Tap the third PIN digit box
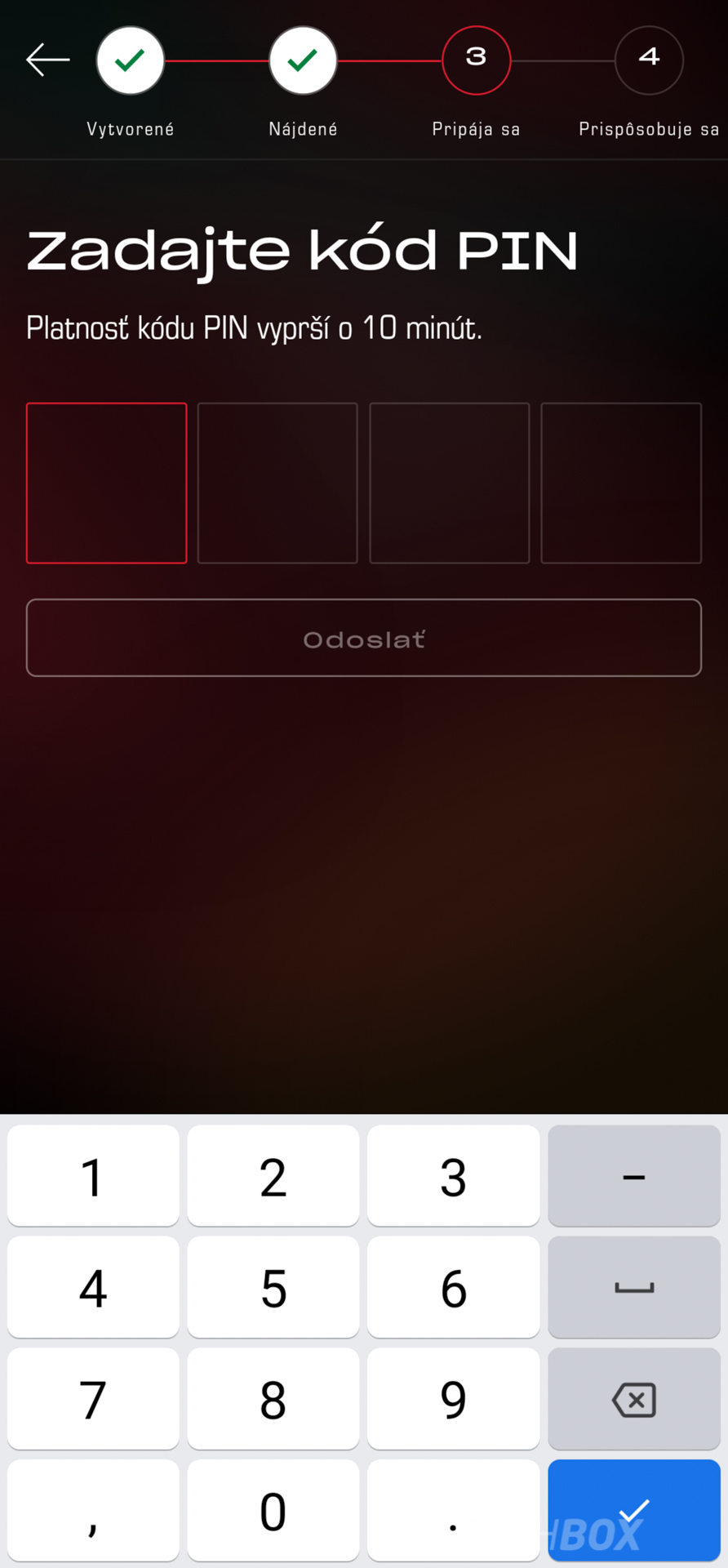This screenshot has height=1568, width=728. [x=450, y=483]
